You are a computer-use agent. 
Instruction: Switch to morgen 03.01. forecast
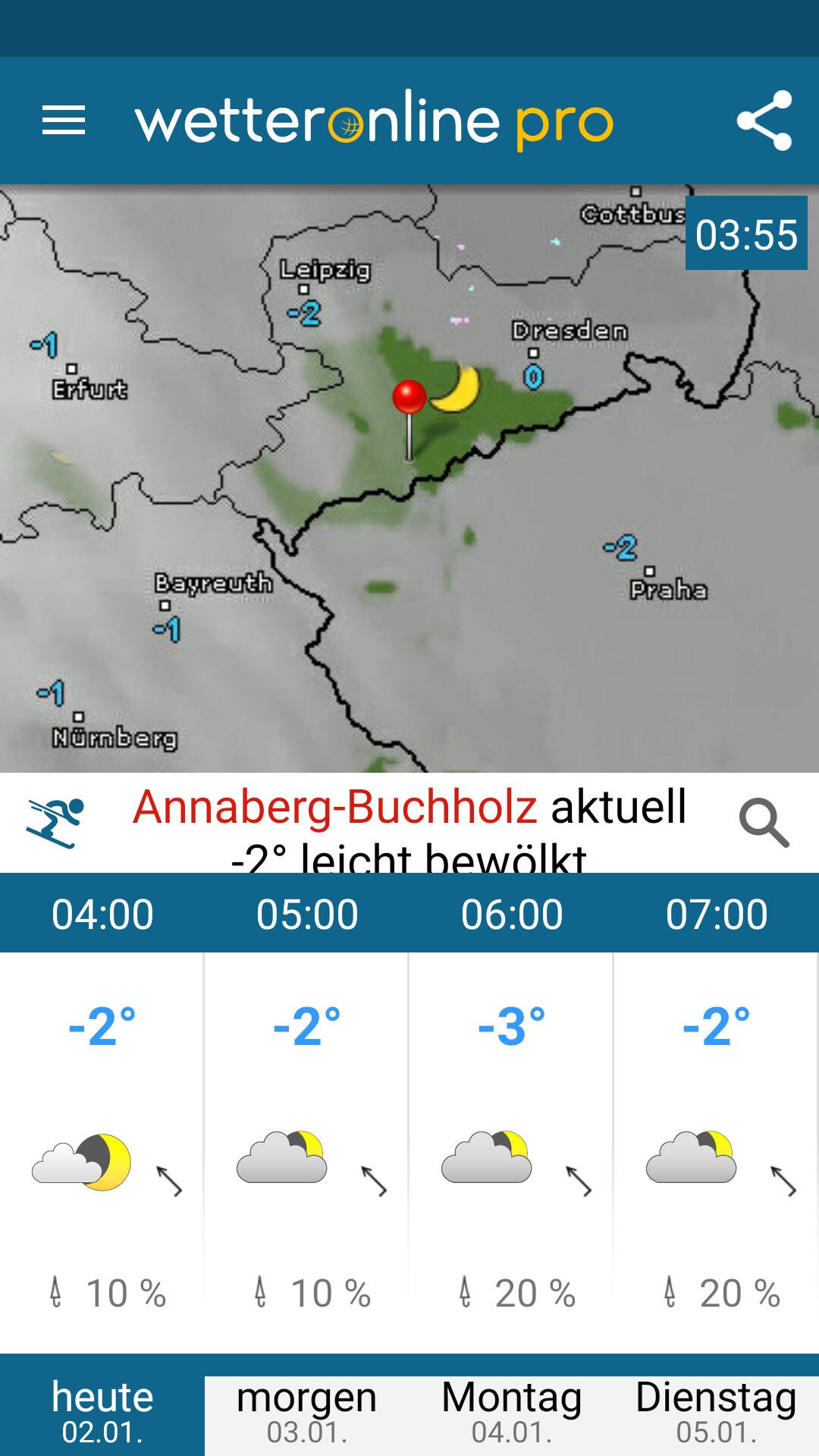click(x=306, y=1412)
